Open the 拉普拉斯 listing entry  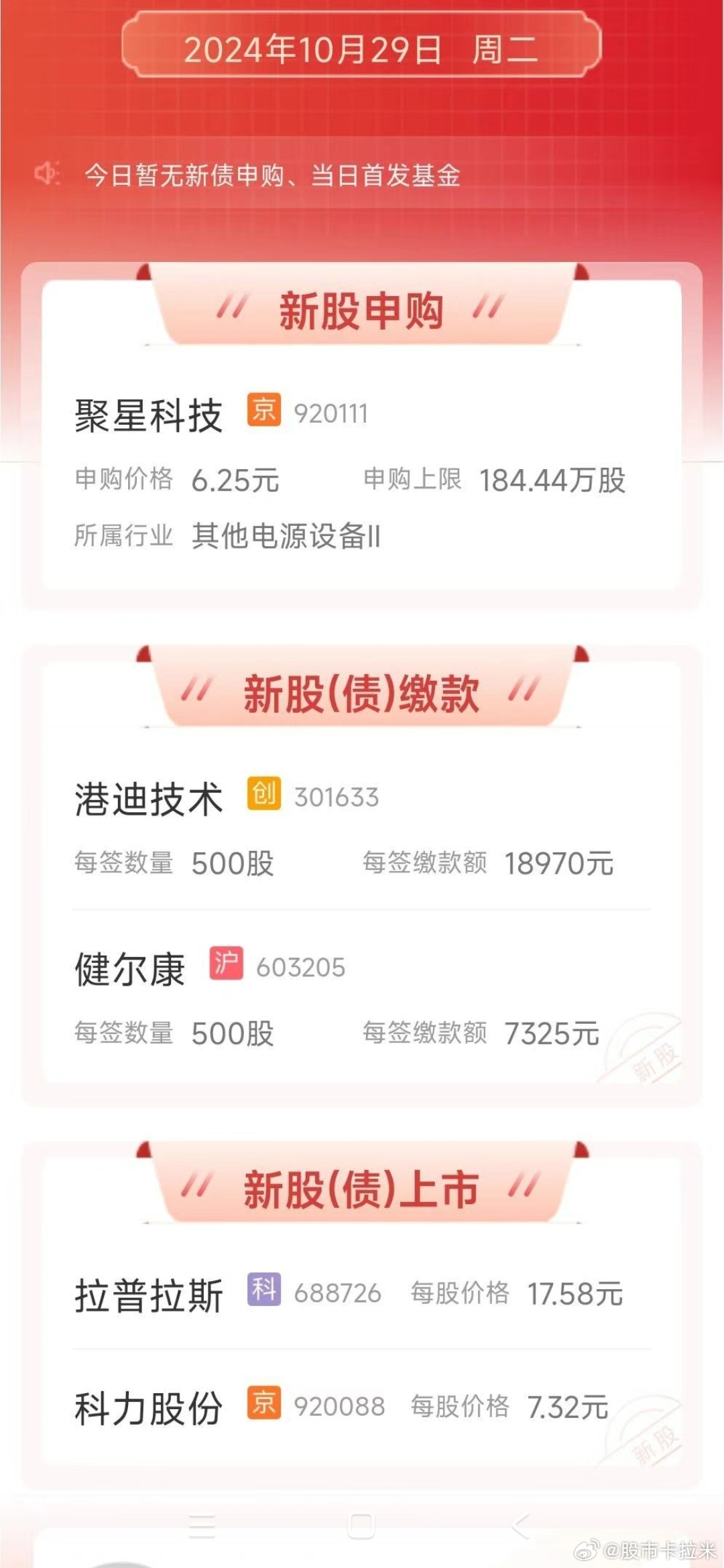point(148,1295)
